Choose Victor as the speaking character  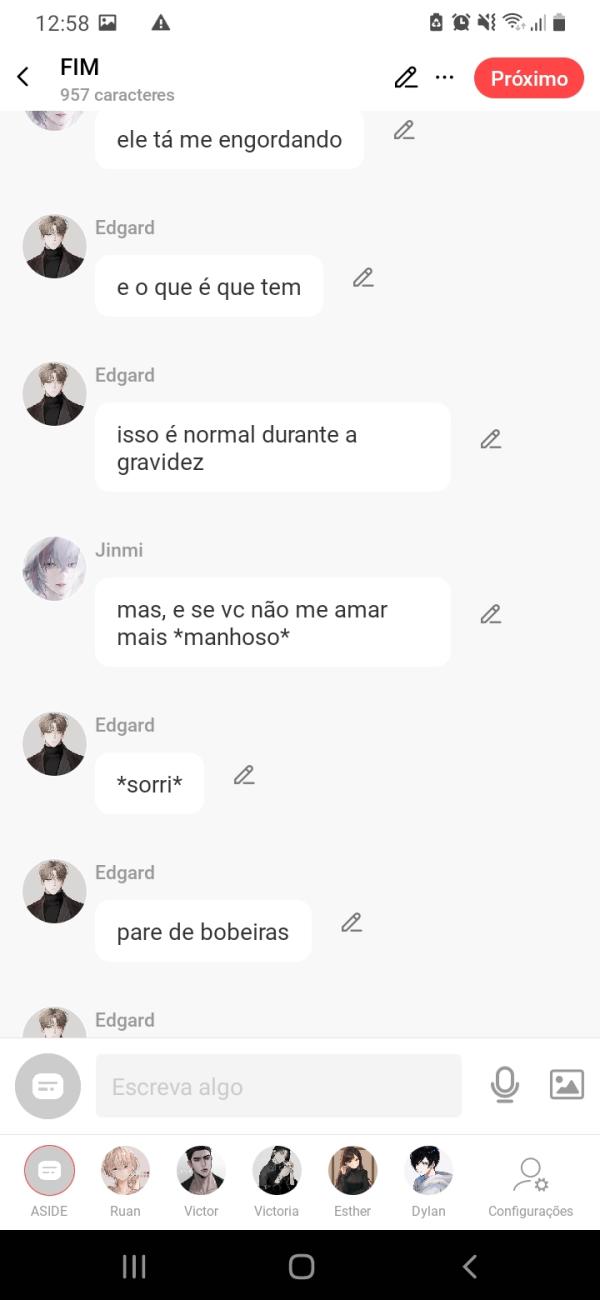point(201,1171)
